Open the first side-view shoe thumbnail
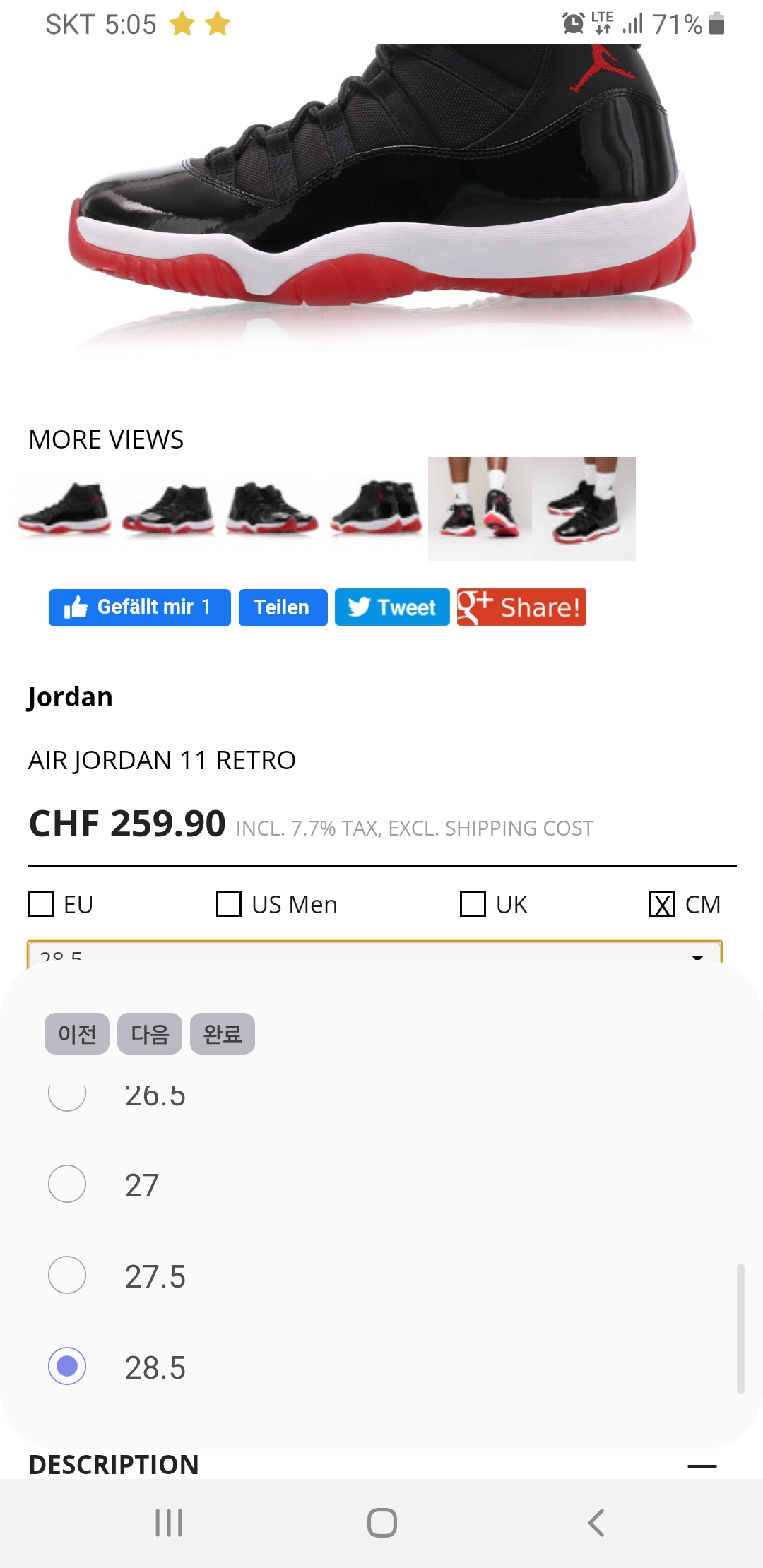Image resolution: width=763 pixels, height=1568 pixels. click(65, 509)
